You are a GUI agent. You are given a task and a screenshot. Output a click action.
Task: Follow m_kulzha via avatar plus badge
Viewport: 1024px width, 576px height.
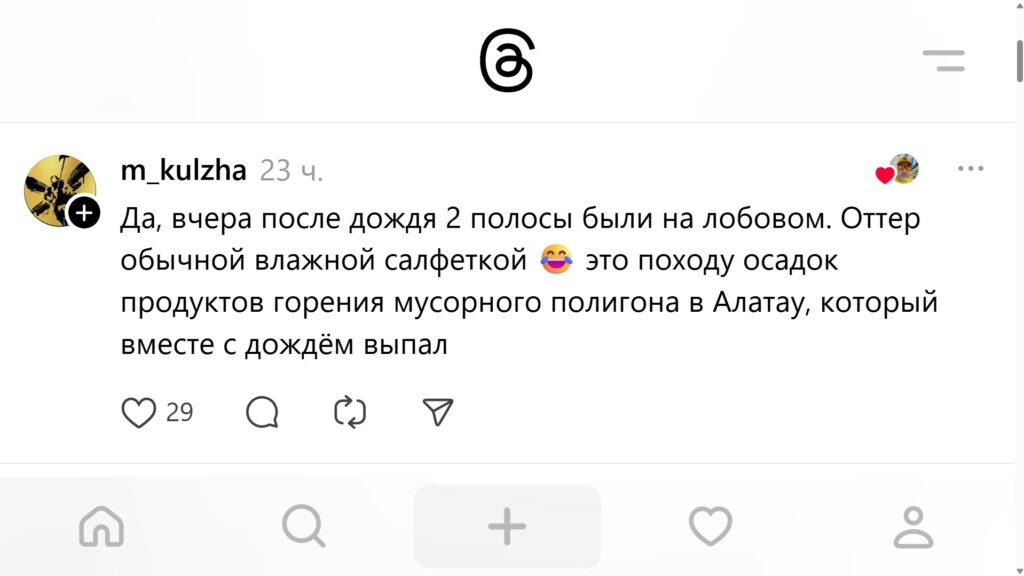[85, 212]
